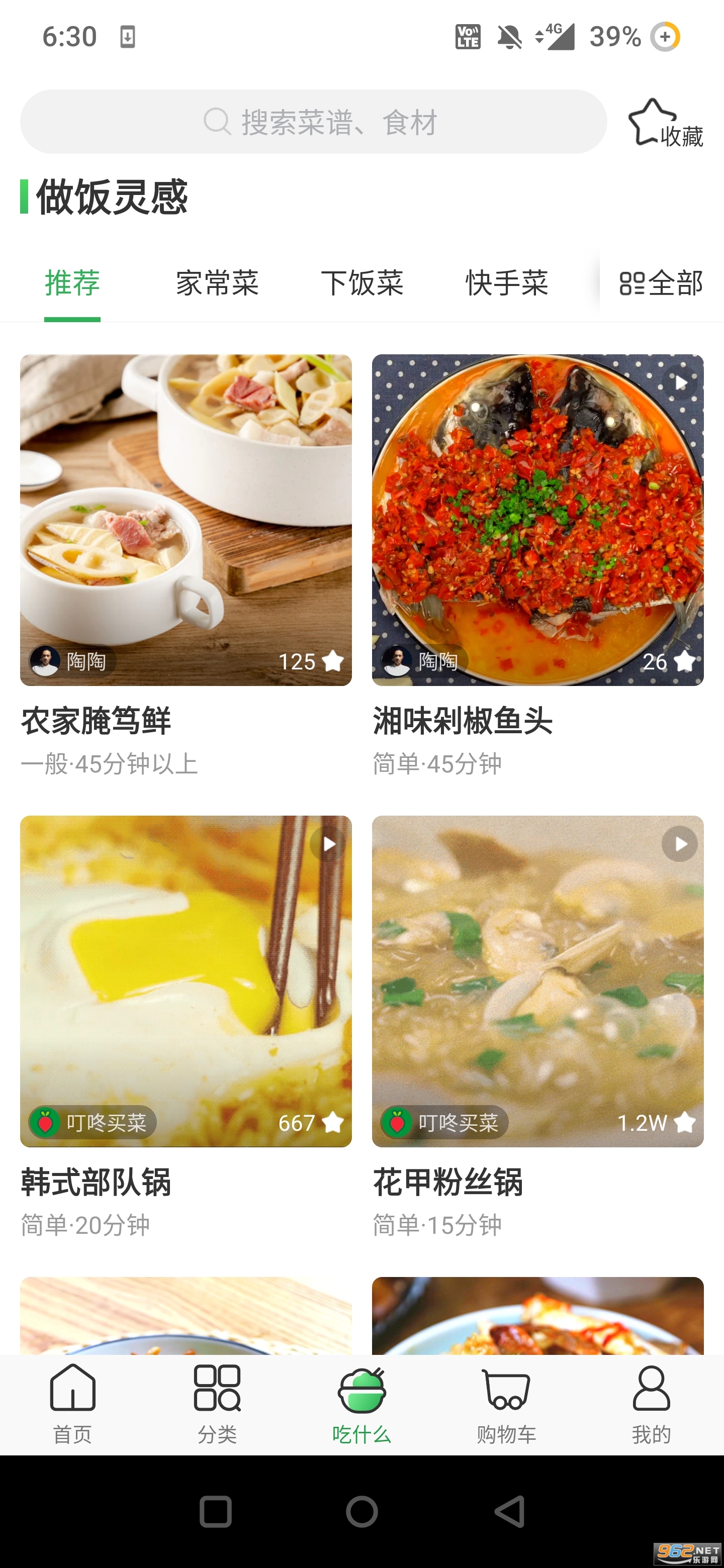Open the 湘味剁椒鱼头 recipe card

(x=537, y=521)
